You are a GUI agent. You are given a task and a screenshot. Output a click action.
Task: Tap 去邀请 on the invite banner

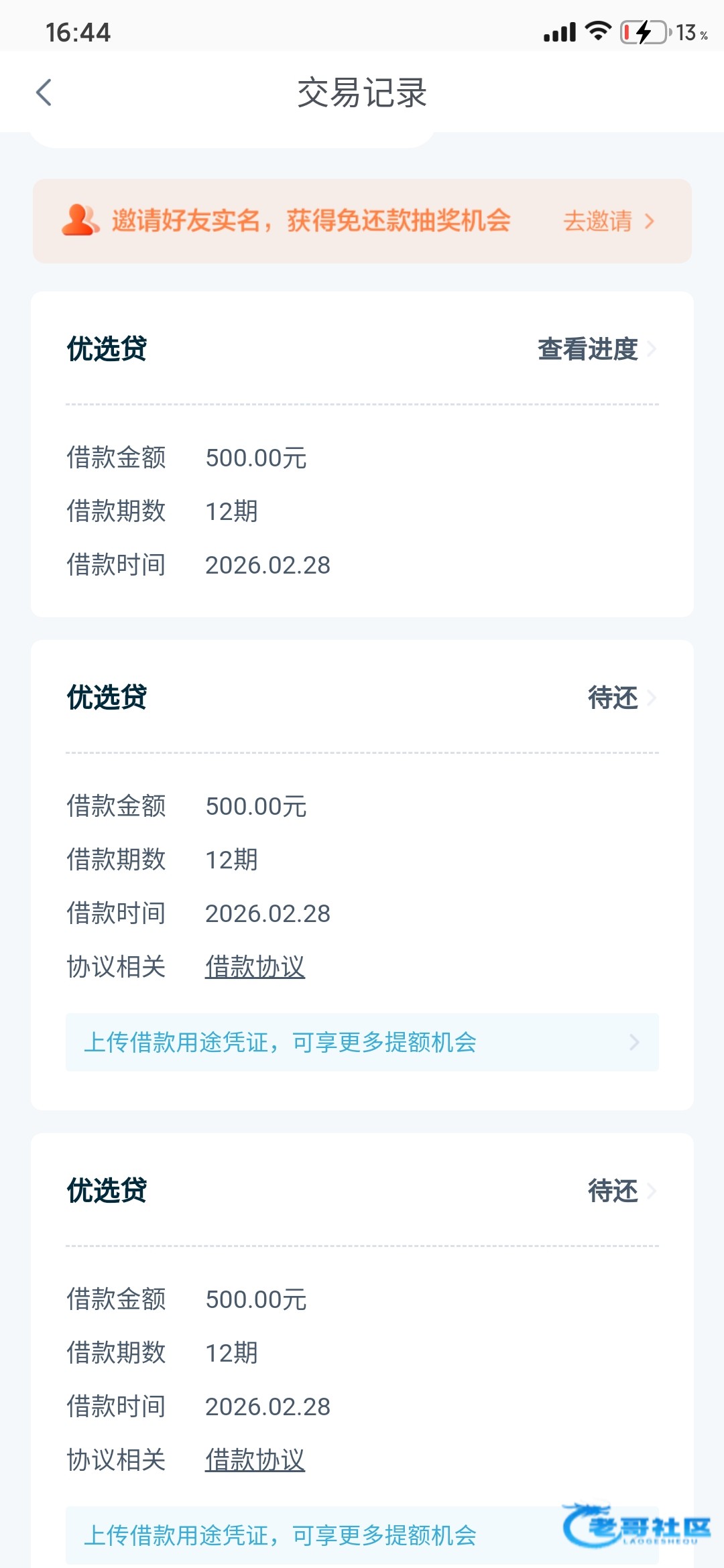tap(608, 221)
